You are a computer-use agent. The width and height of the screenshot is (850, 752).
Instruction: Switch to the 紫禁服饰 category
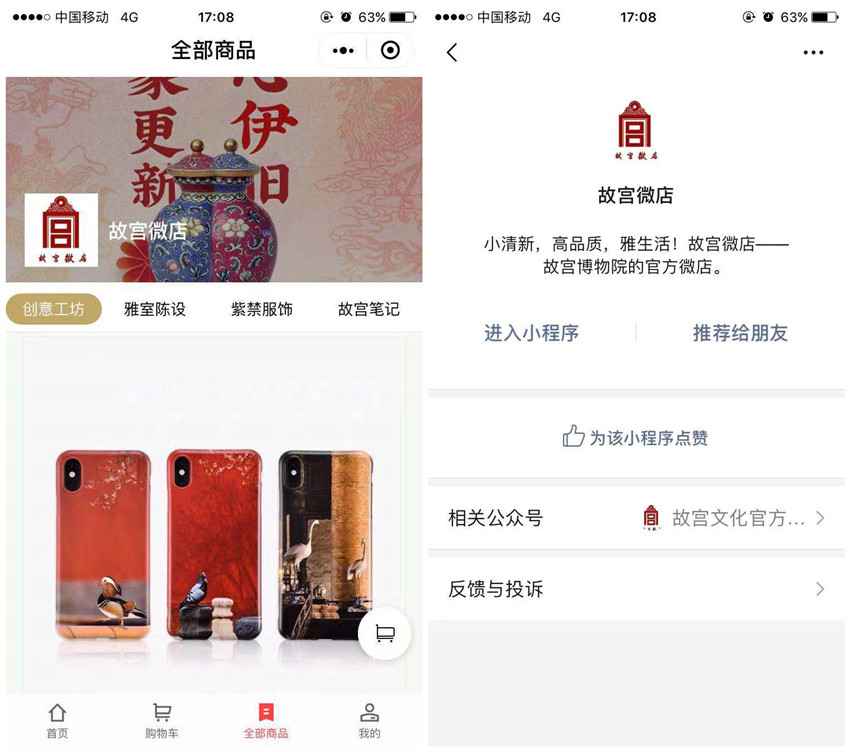coord(262,309)
